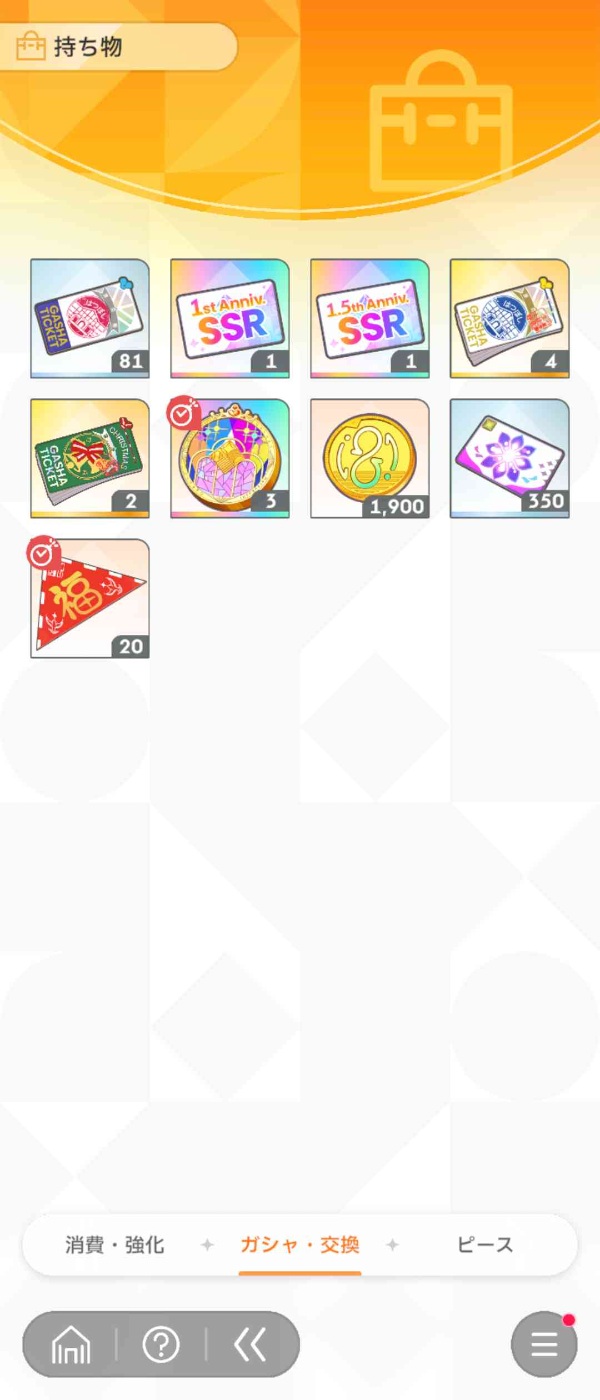The image size is (600, 1400).
Task: Open the blue gacha ticket stack with 4
Action: [510, 318]
